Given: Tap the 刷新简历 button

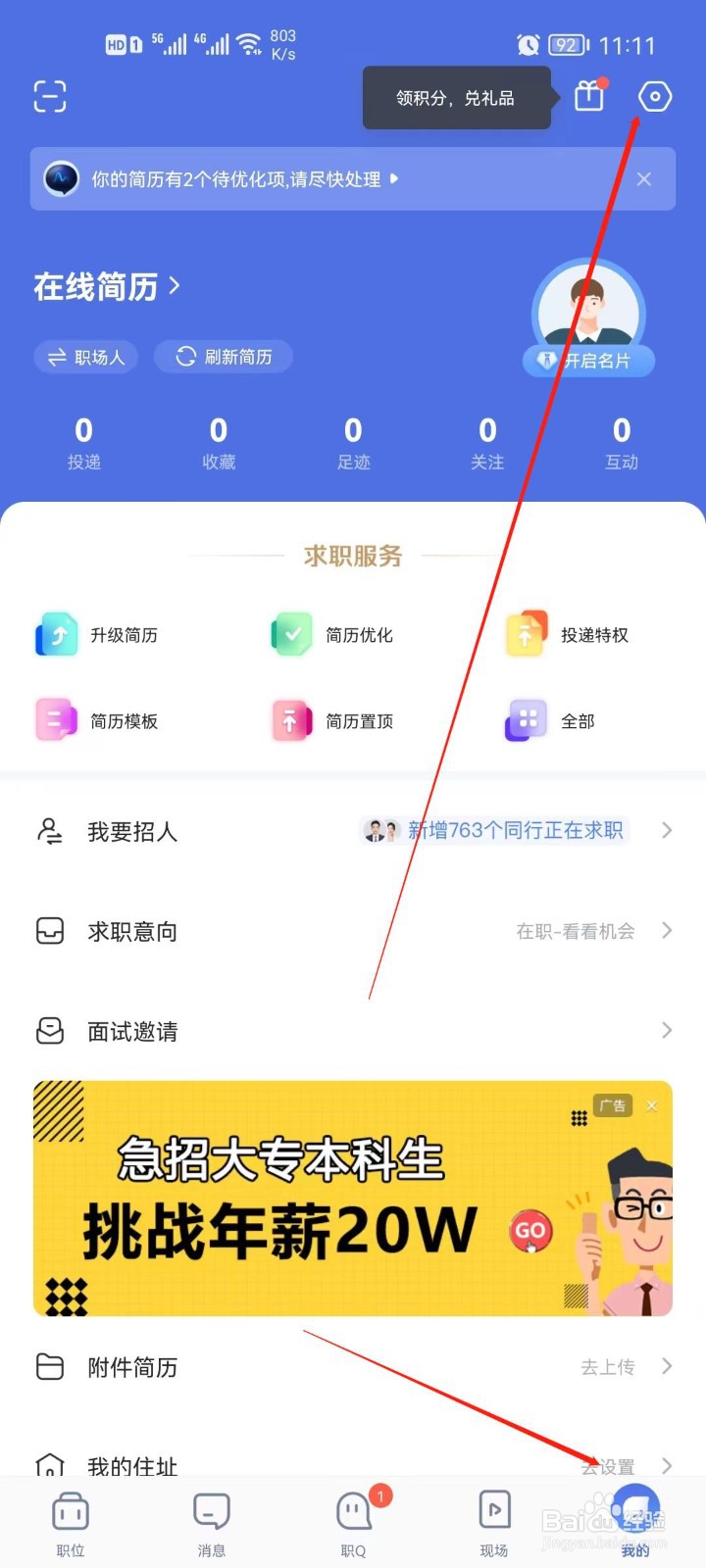Looking at the screenshot, I should pos(224,357).
